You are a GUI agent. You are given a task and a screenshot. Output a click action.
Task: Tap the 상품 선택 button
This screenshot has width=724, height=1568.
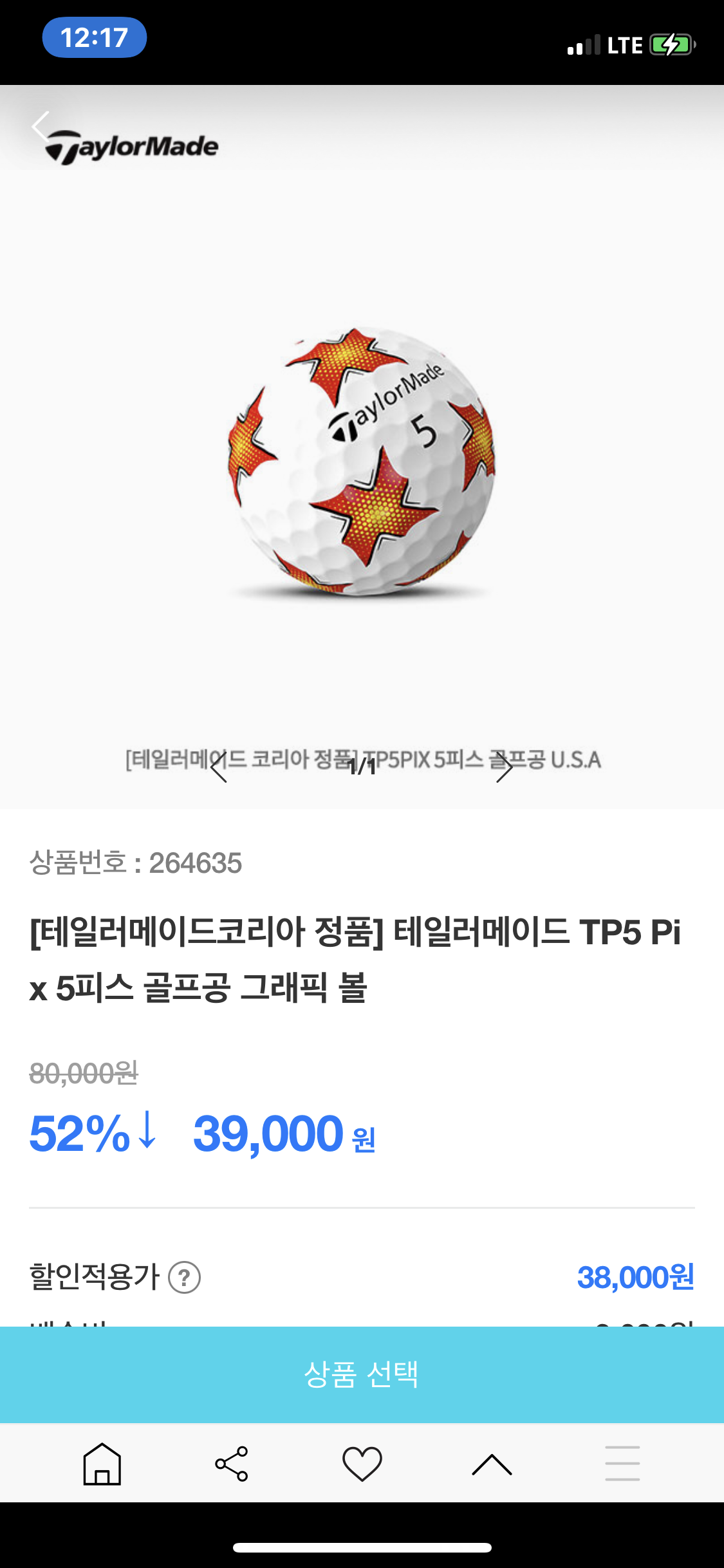tap(362, 1374)
